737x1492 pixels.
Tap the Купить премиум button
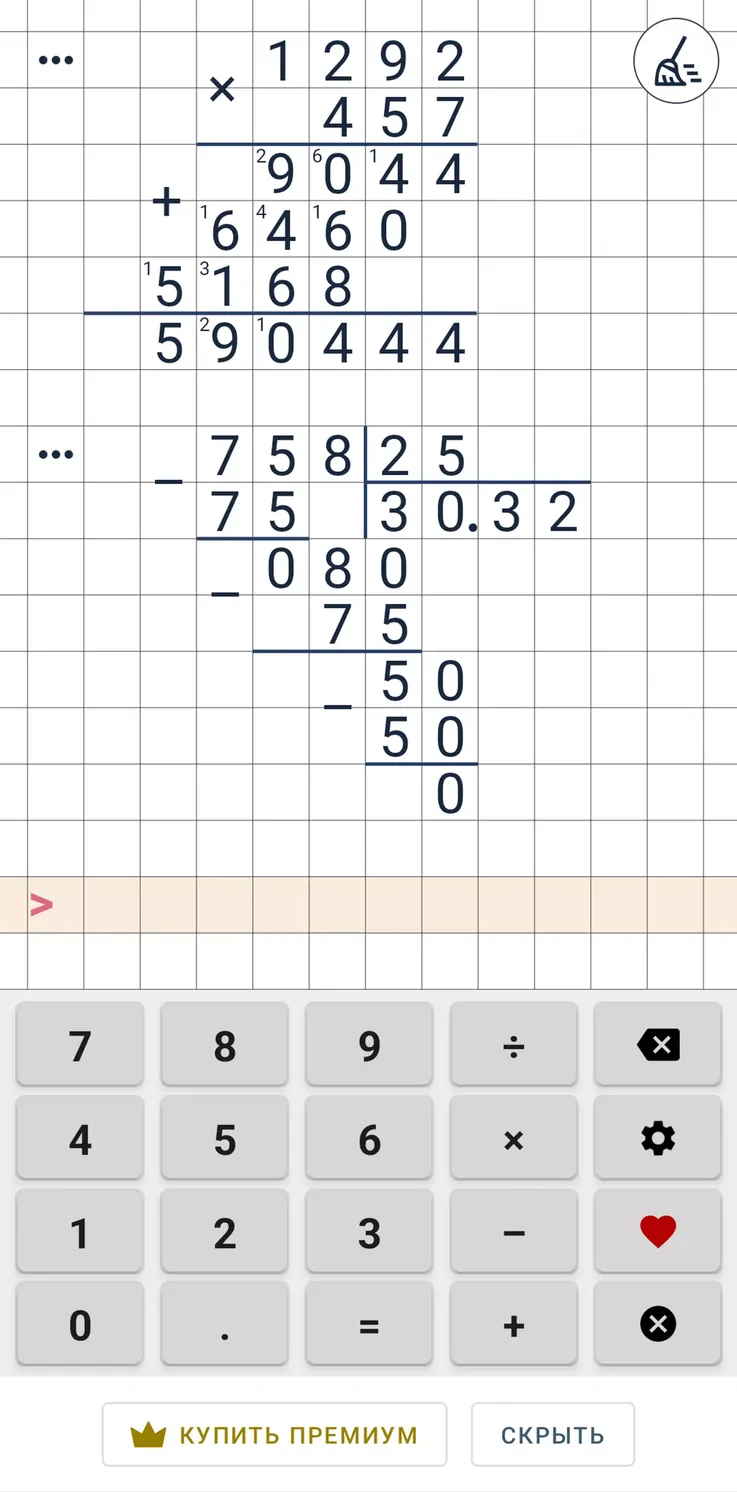[x=275, y=1435]
